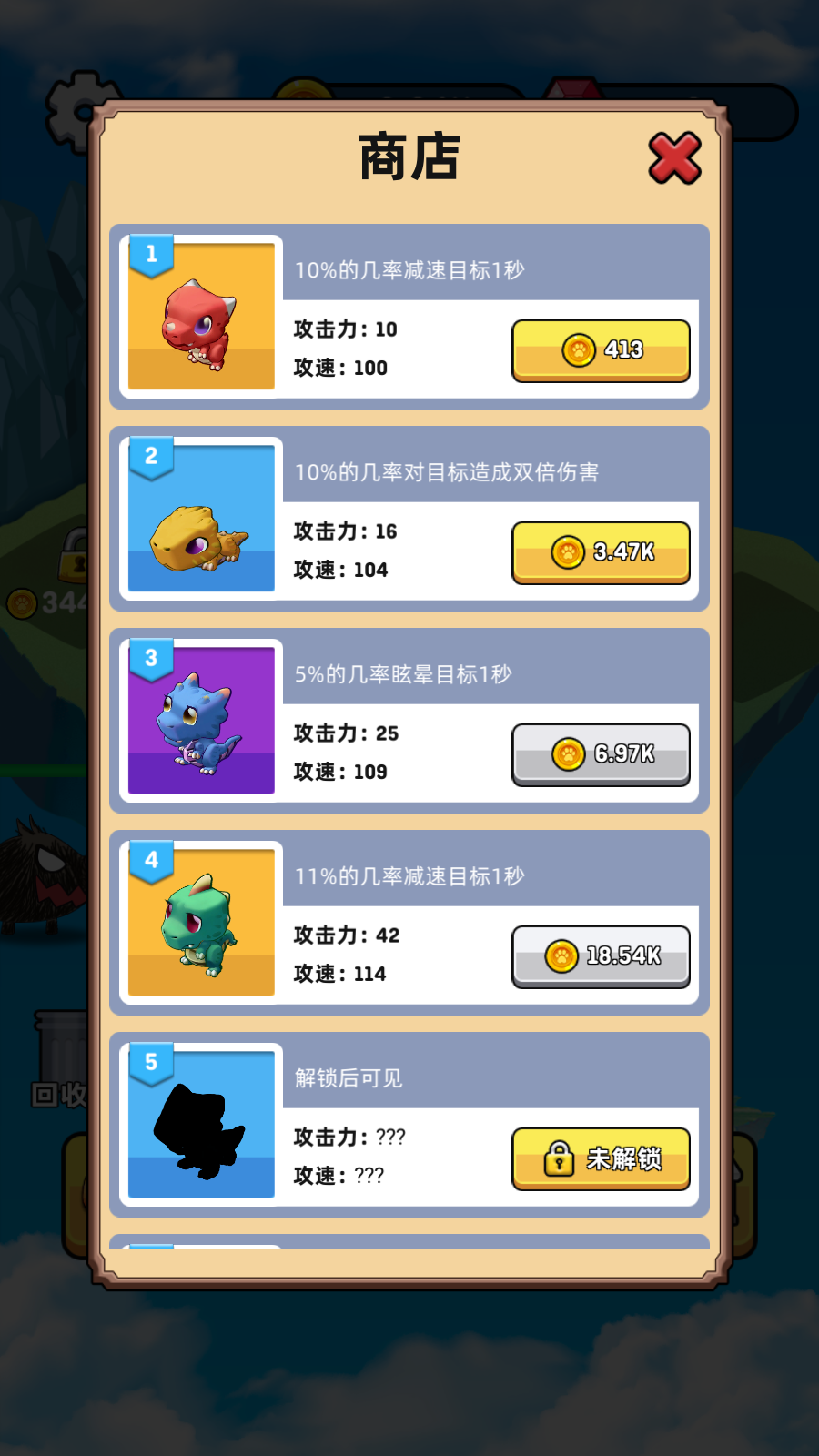Open the settings gear in the top-left corner
Screen dimensions: 819x1456
[x=77, y=107]
